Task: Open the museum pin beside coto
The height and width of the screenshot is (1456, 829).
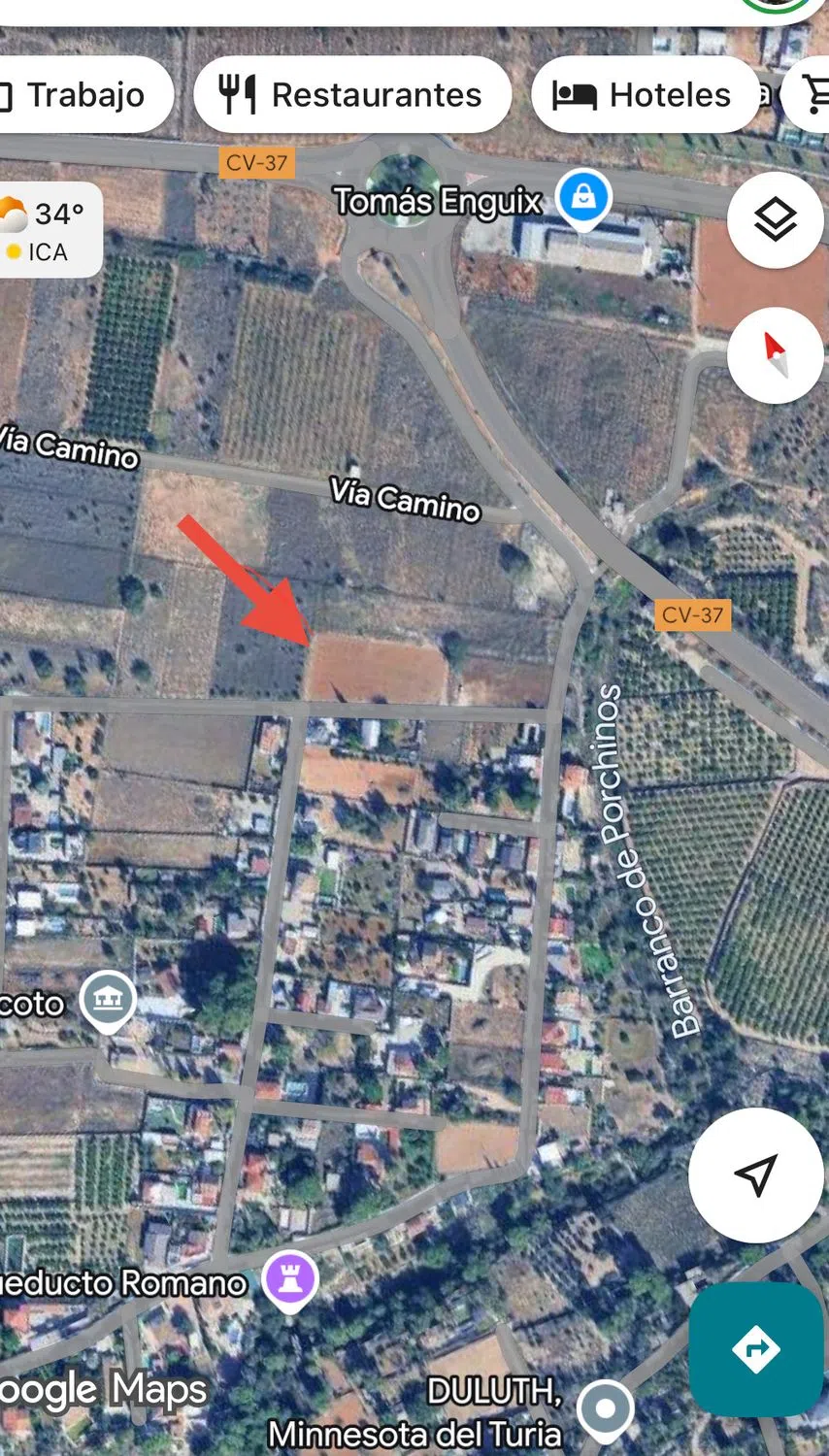Action: [107, 998]
